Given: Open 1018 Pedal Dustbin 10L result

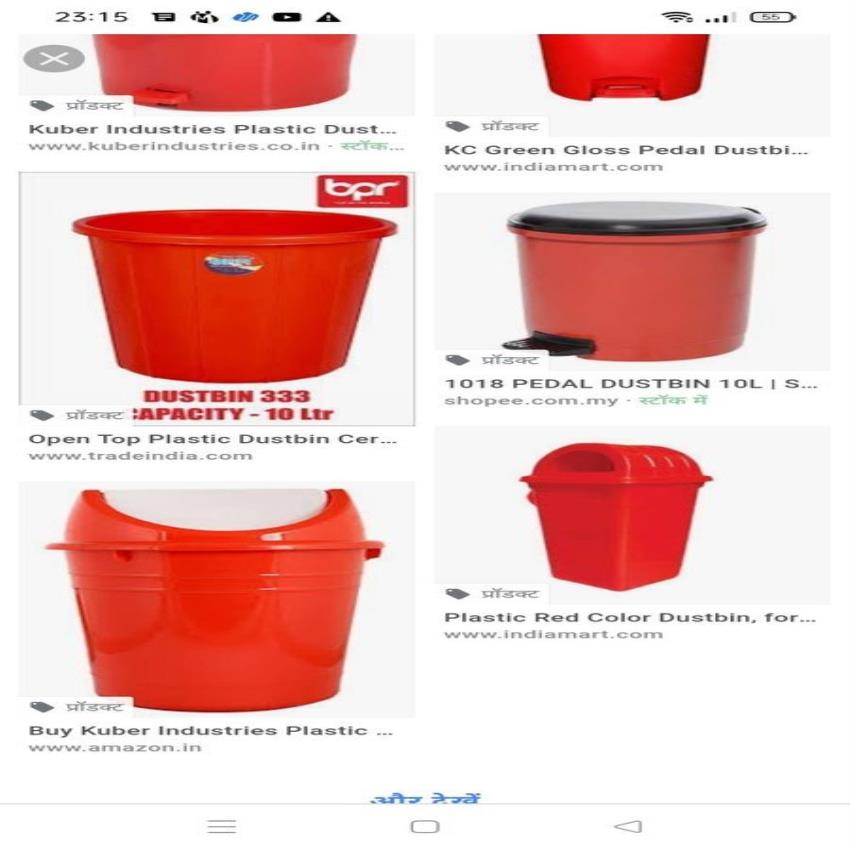Looking at the screenshot, I should pos(630,384).
